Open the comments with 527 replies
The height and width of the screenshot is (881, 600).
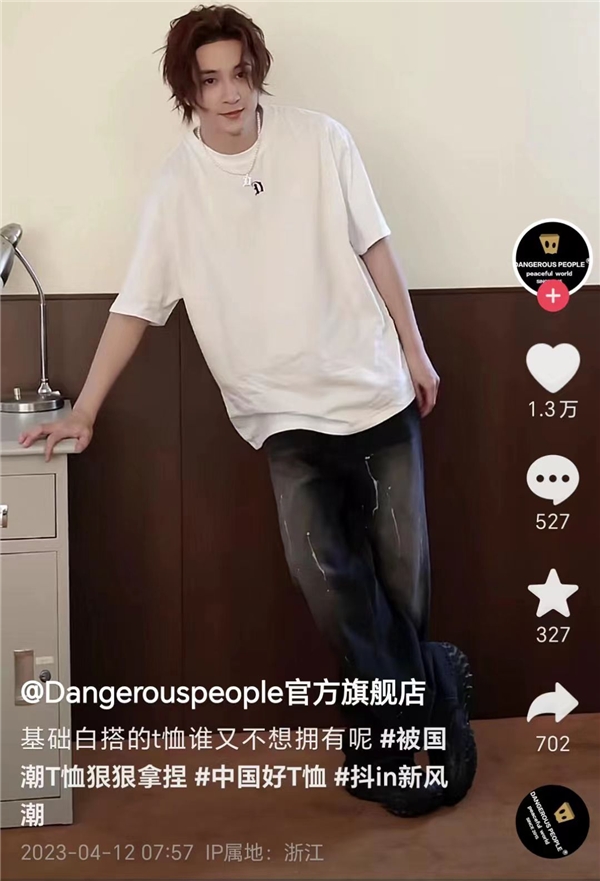[552, 481]
